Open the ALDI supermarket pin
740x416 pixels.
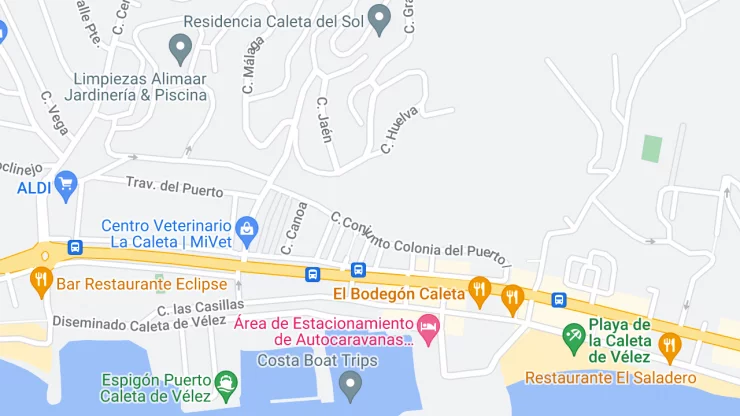[x=66, y=184]
